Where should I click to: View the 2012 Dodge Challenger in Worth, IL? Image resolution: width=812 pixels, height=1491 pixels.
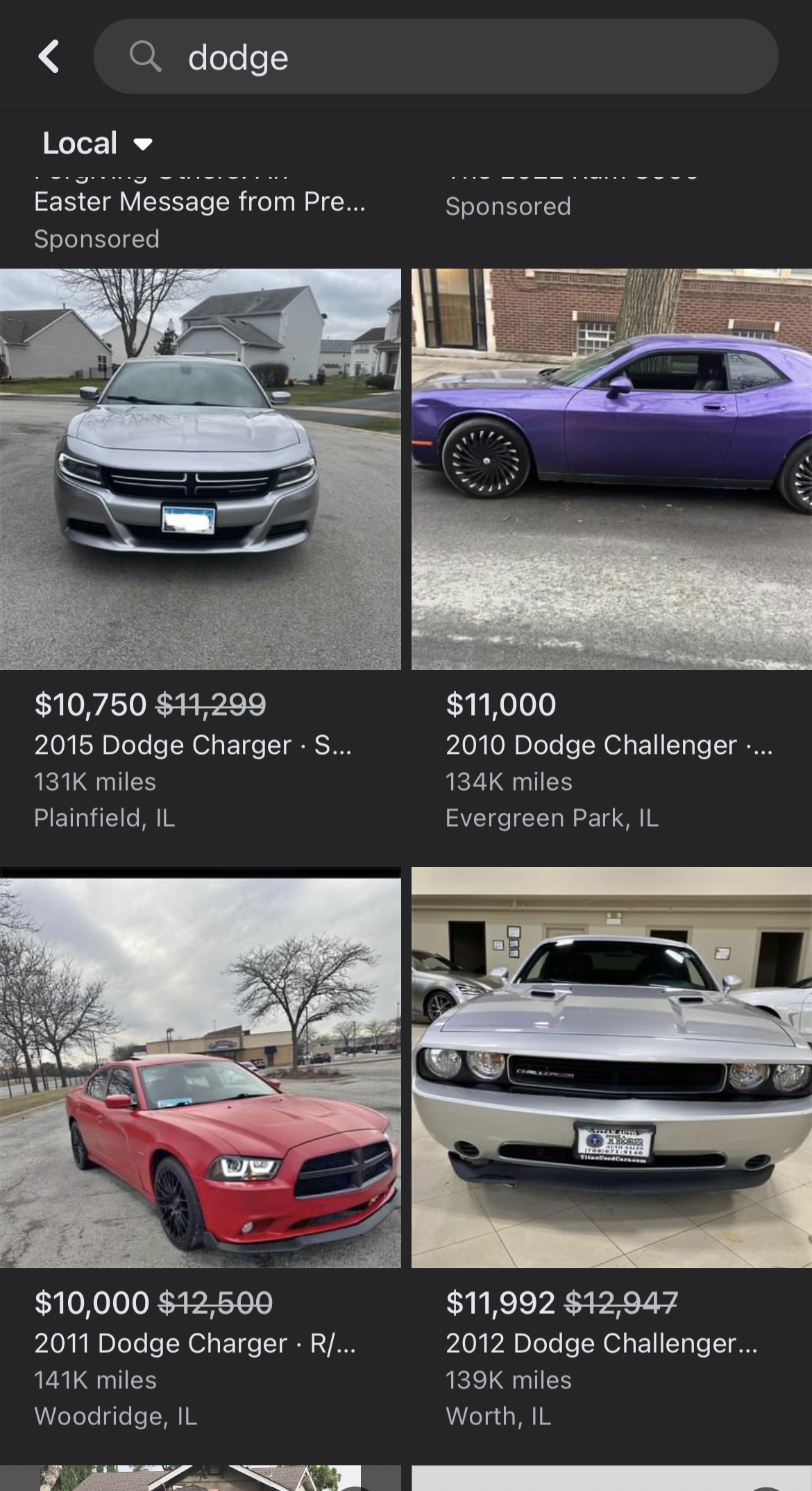(x=611, y=1067)
